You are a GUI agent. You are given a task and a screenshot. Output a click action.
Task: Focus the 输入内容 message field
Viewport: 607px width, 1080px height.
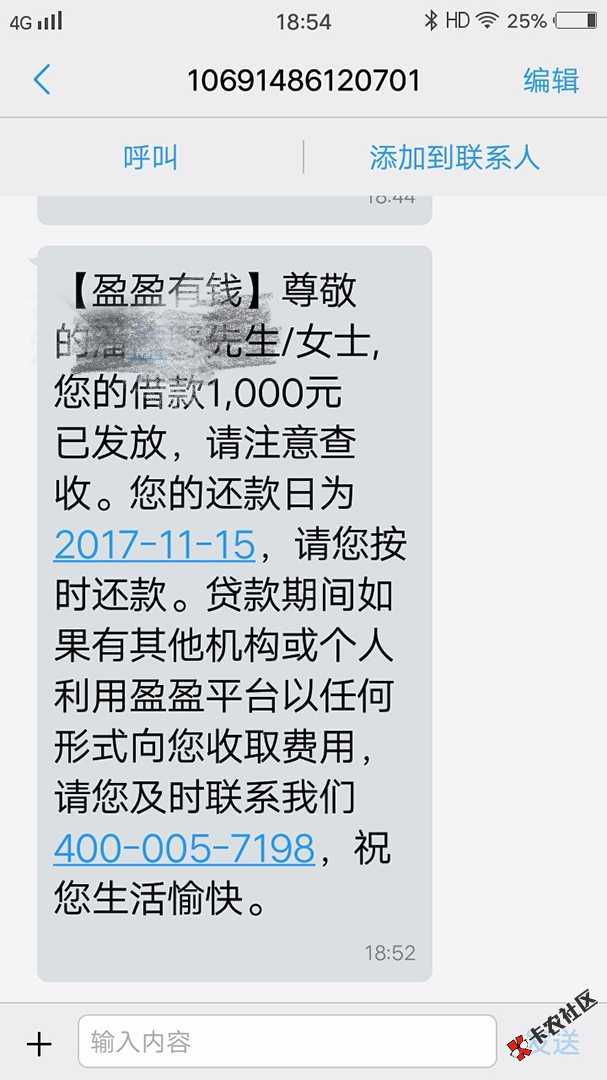coord(286,1042)
